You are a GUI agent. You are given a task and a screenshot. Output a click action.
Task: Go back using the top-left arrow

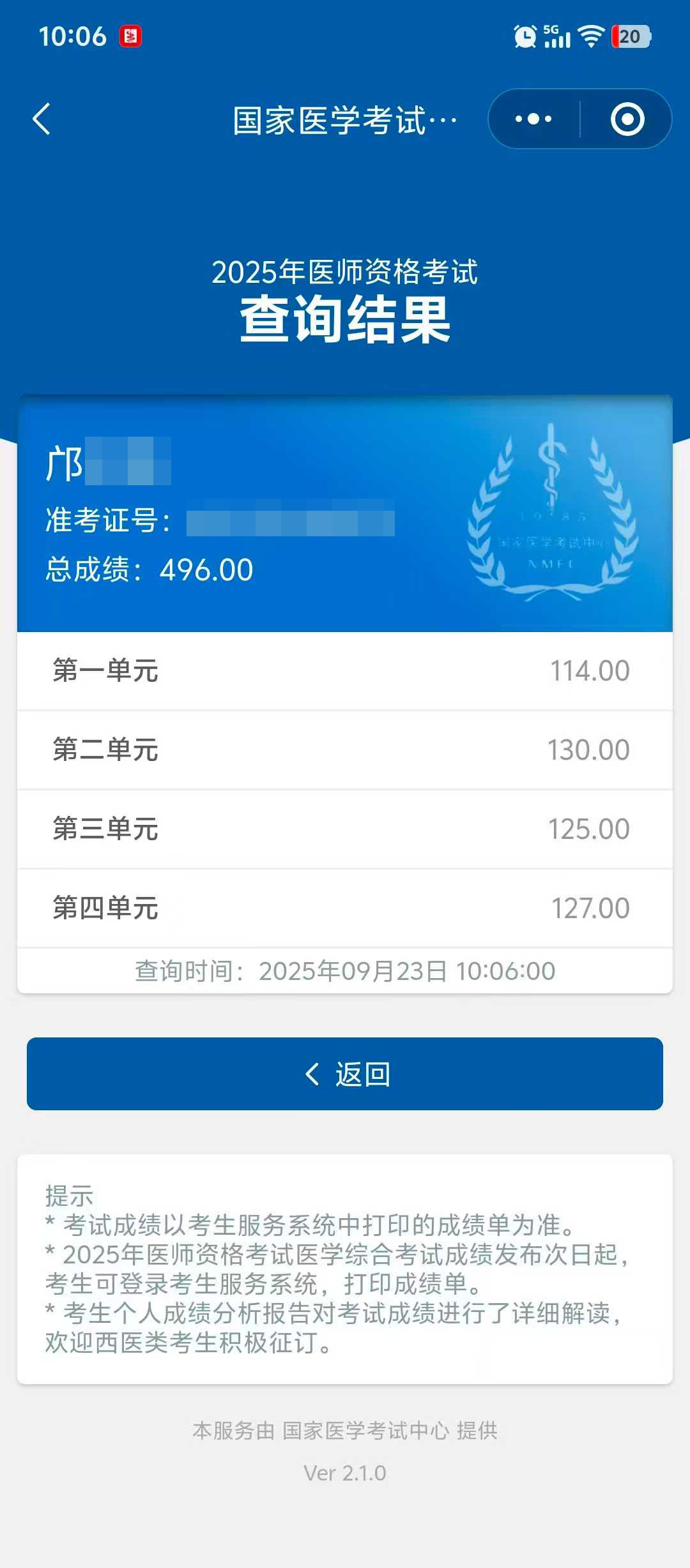coord(42,119)
